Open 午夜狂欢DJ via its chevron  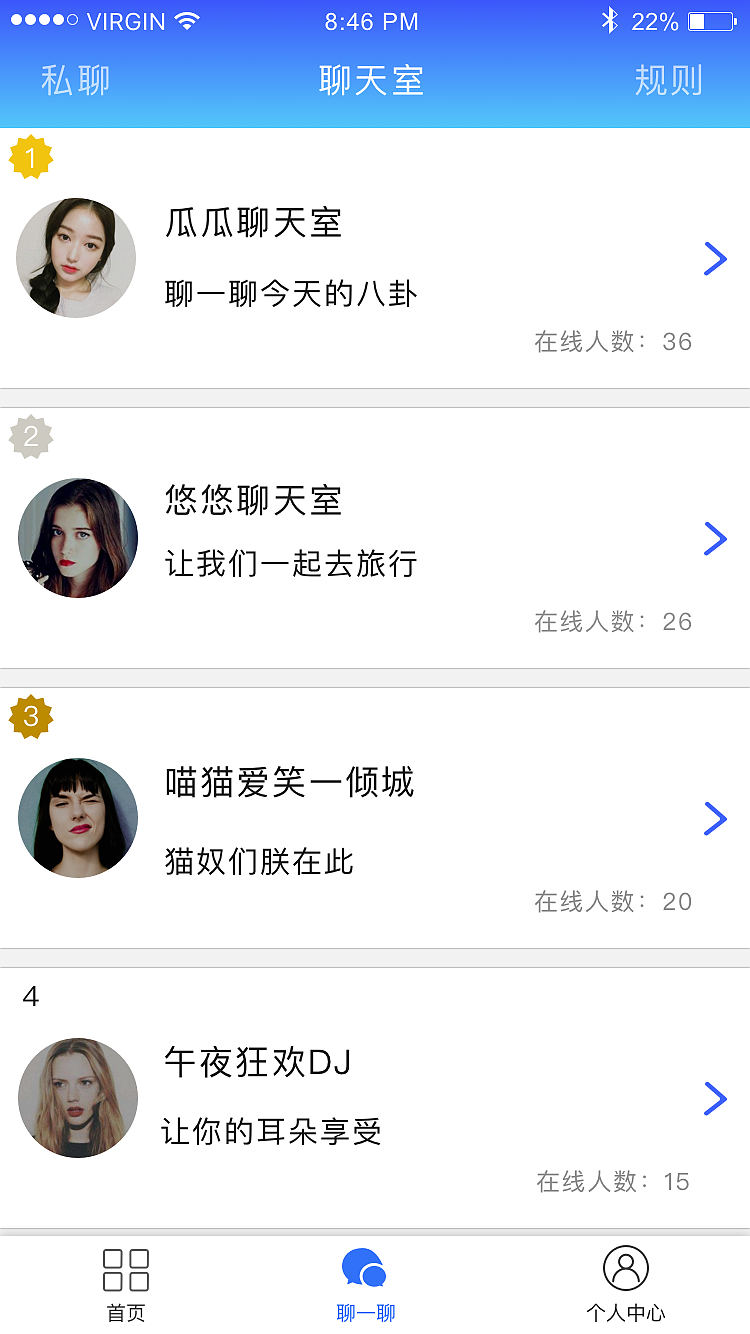[716, 1098]
